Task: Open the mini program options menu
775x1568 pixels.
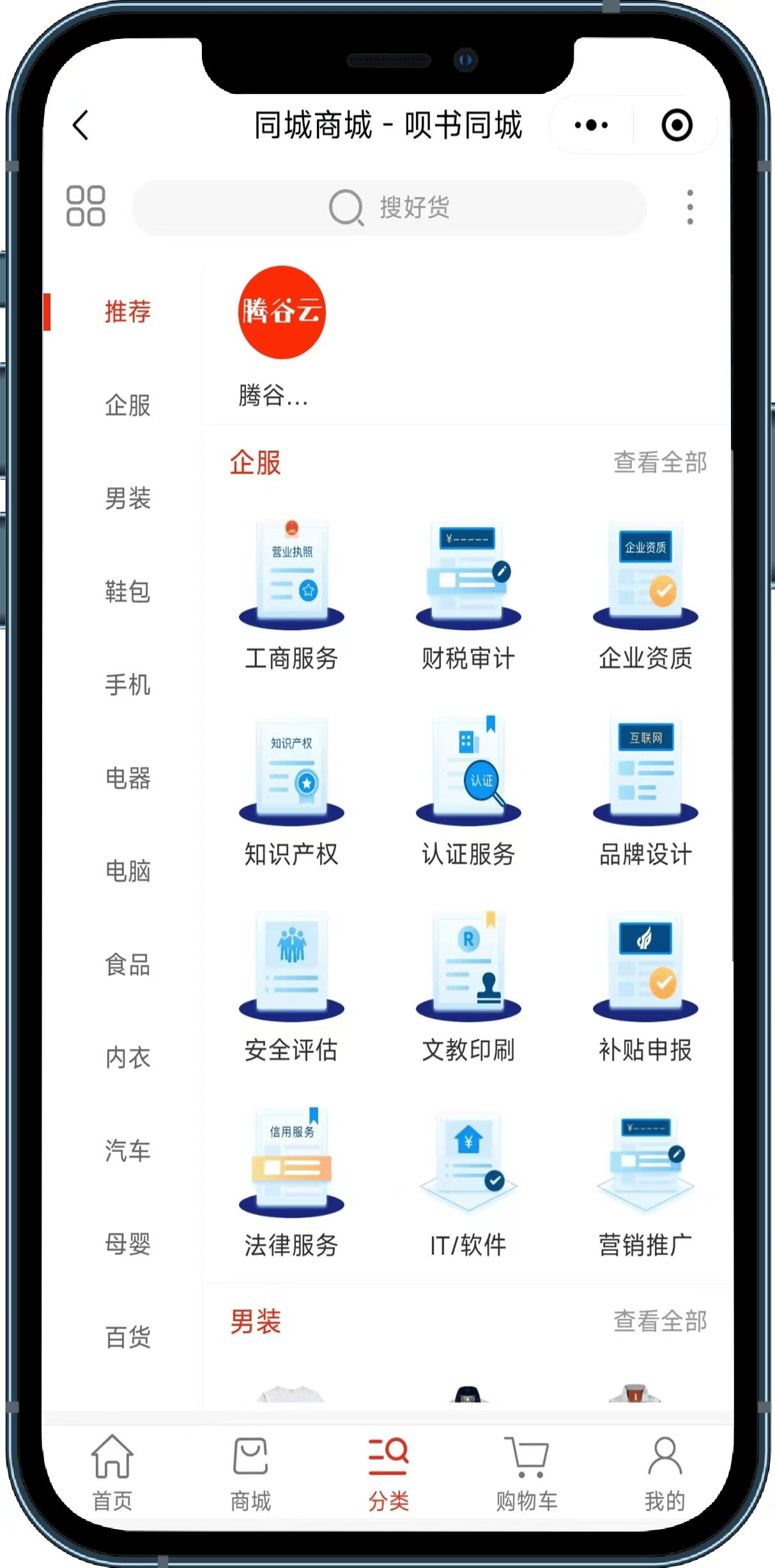Action: click(x=591, y=125)
